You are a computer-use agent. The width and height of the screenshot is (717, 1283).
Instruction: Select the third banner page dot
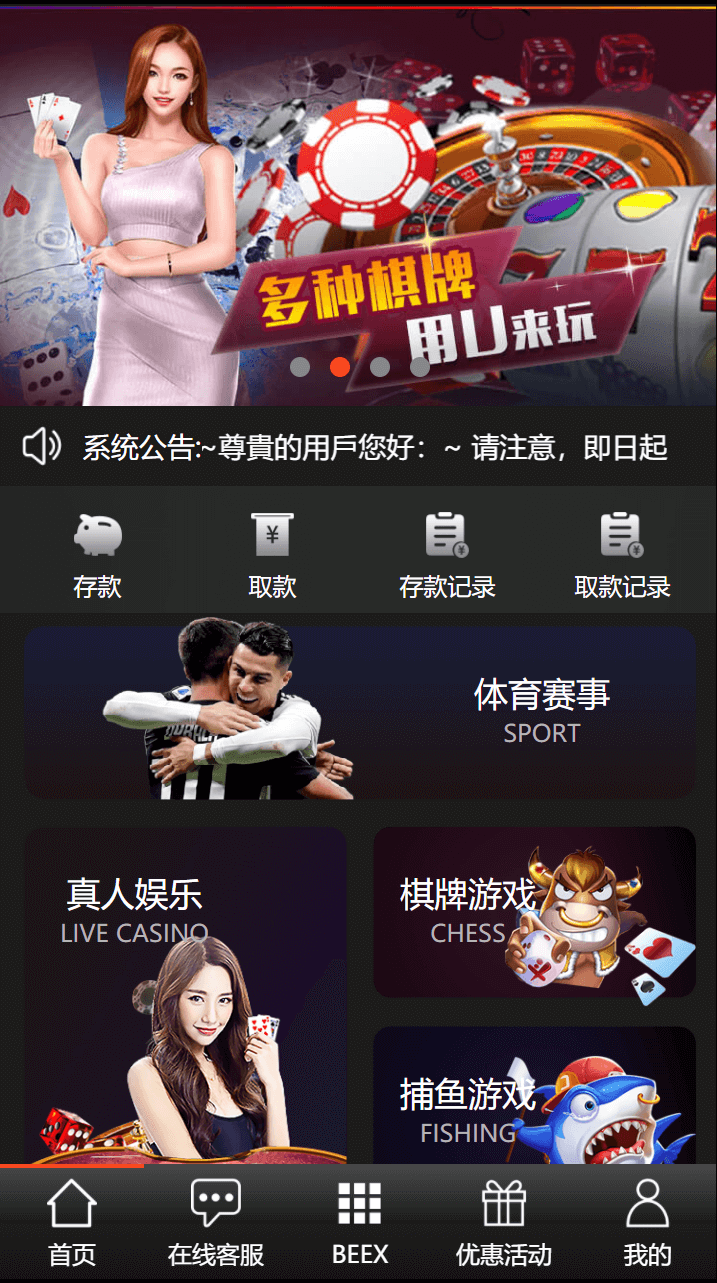[380, 367]
